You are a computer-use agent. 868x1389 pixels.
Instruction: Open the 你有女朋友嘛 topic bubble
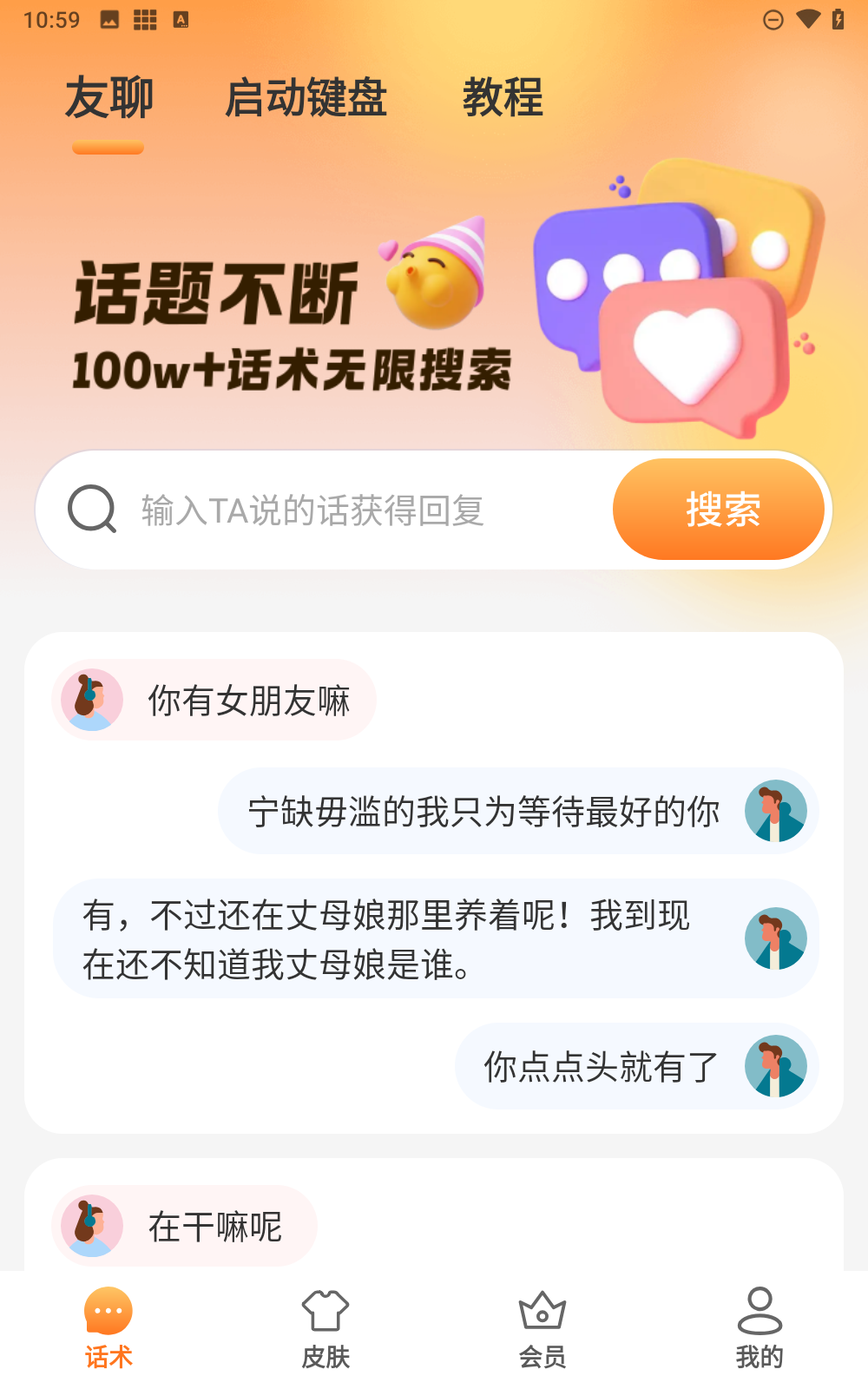click(x=248, y=700)
